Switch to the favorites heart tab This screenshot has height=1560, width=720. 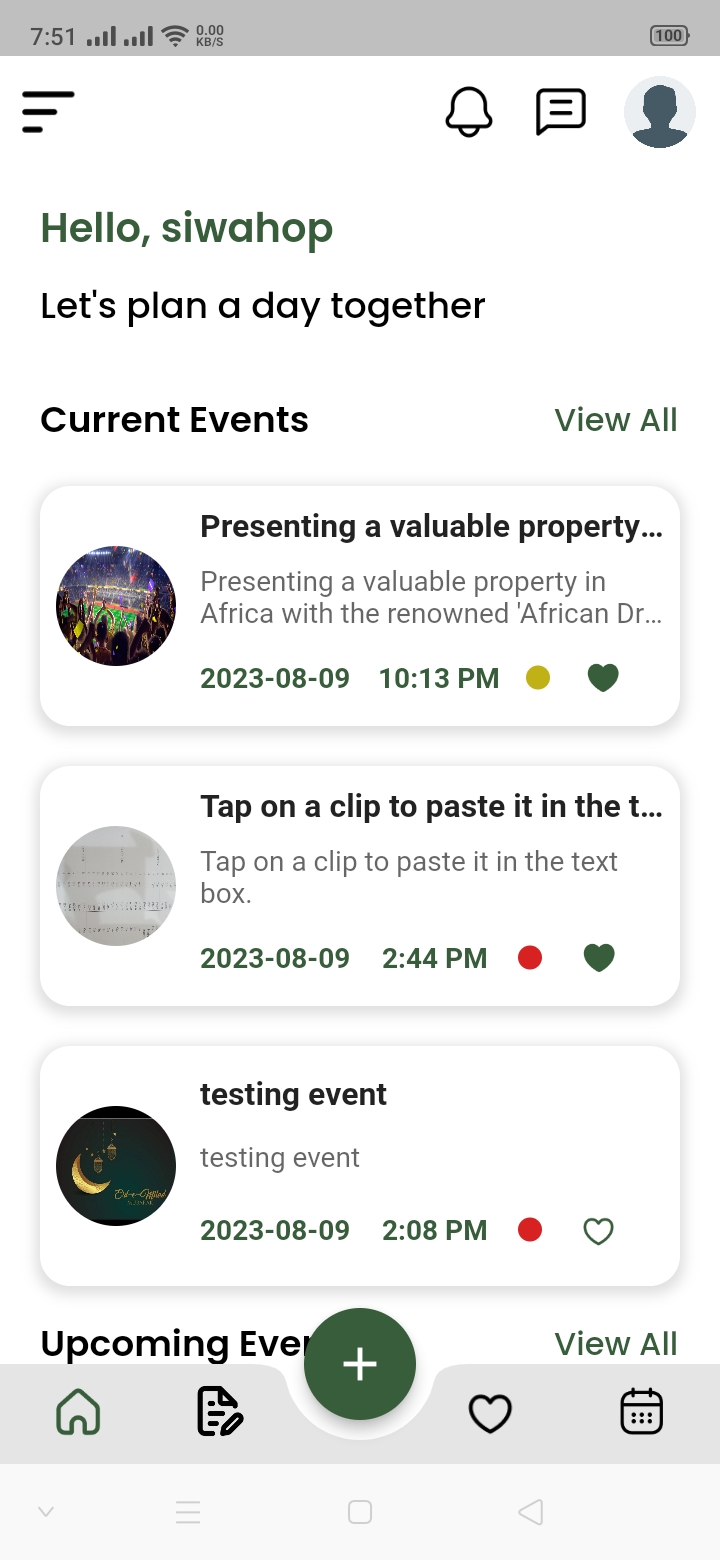[490, 1413]
